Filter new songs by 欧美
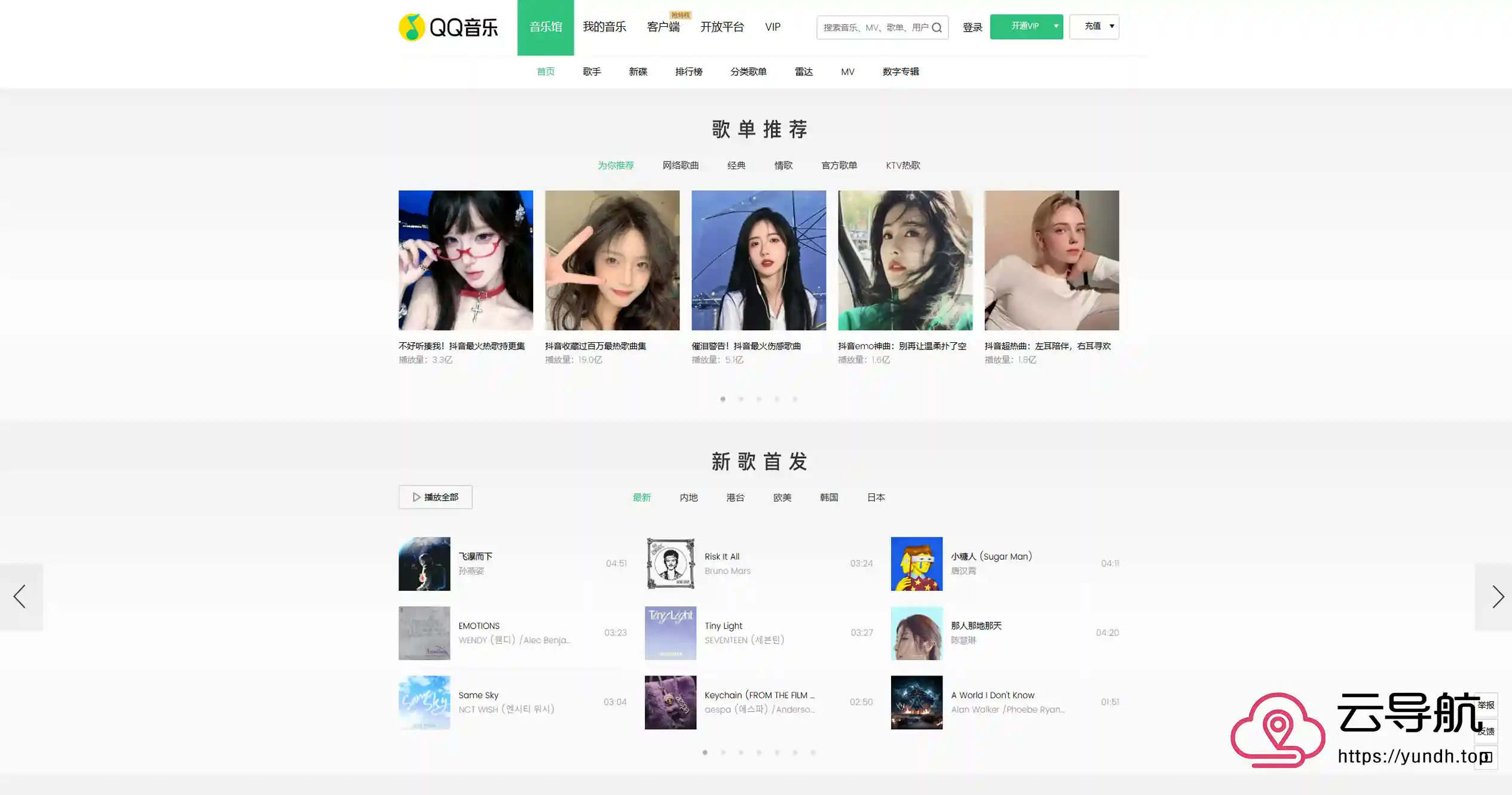 (782, 498)
